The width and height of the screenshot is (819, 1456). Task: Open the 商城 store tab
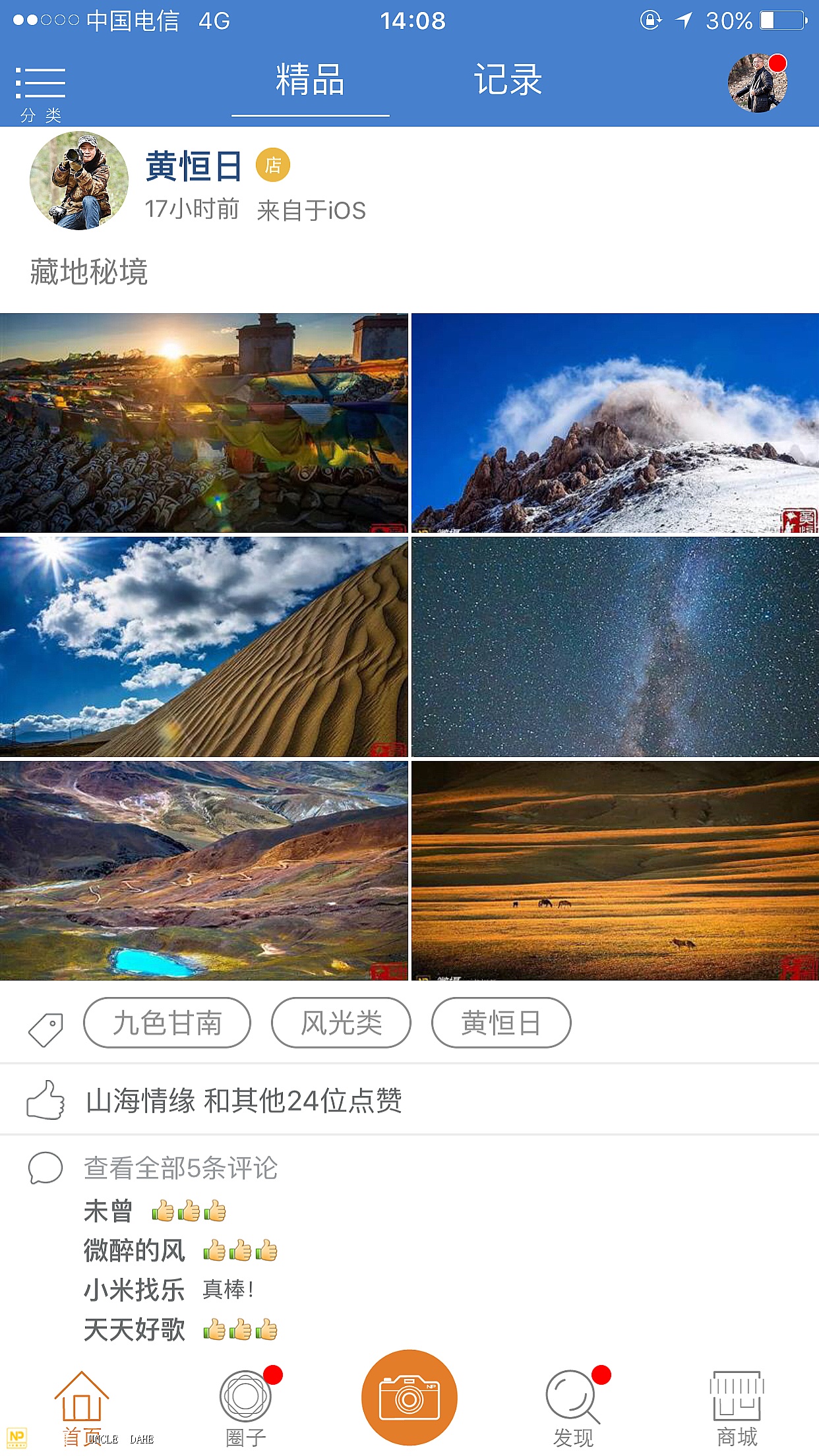tap(737, 1409)
